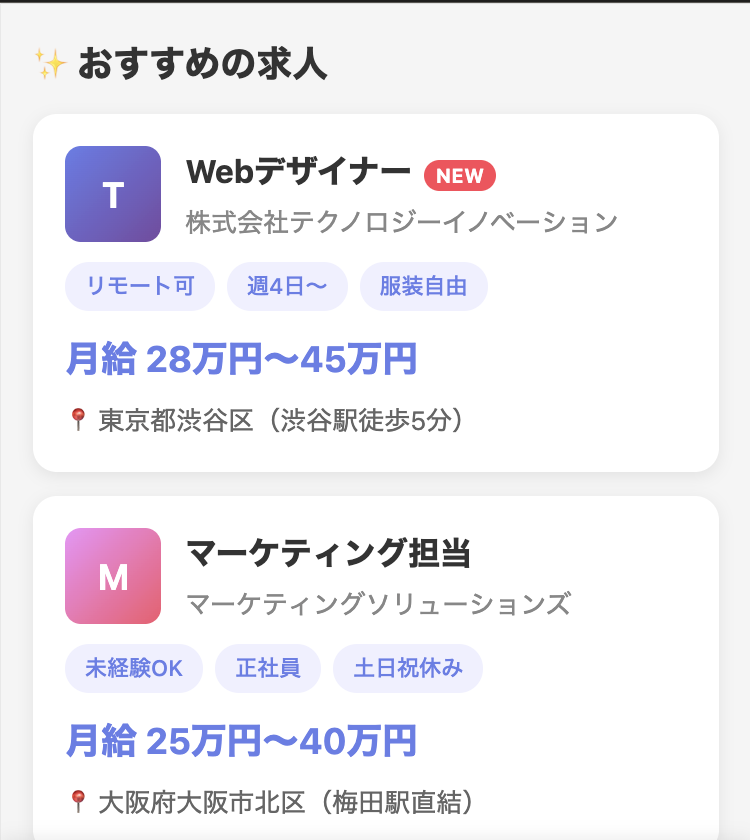Open the Webデザイナー job card
Image resolution: width=750 pixels, height=840 pixels.
pyautogui.click(x=298, y=173)
